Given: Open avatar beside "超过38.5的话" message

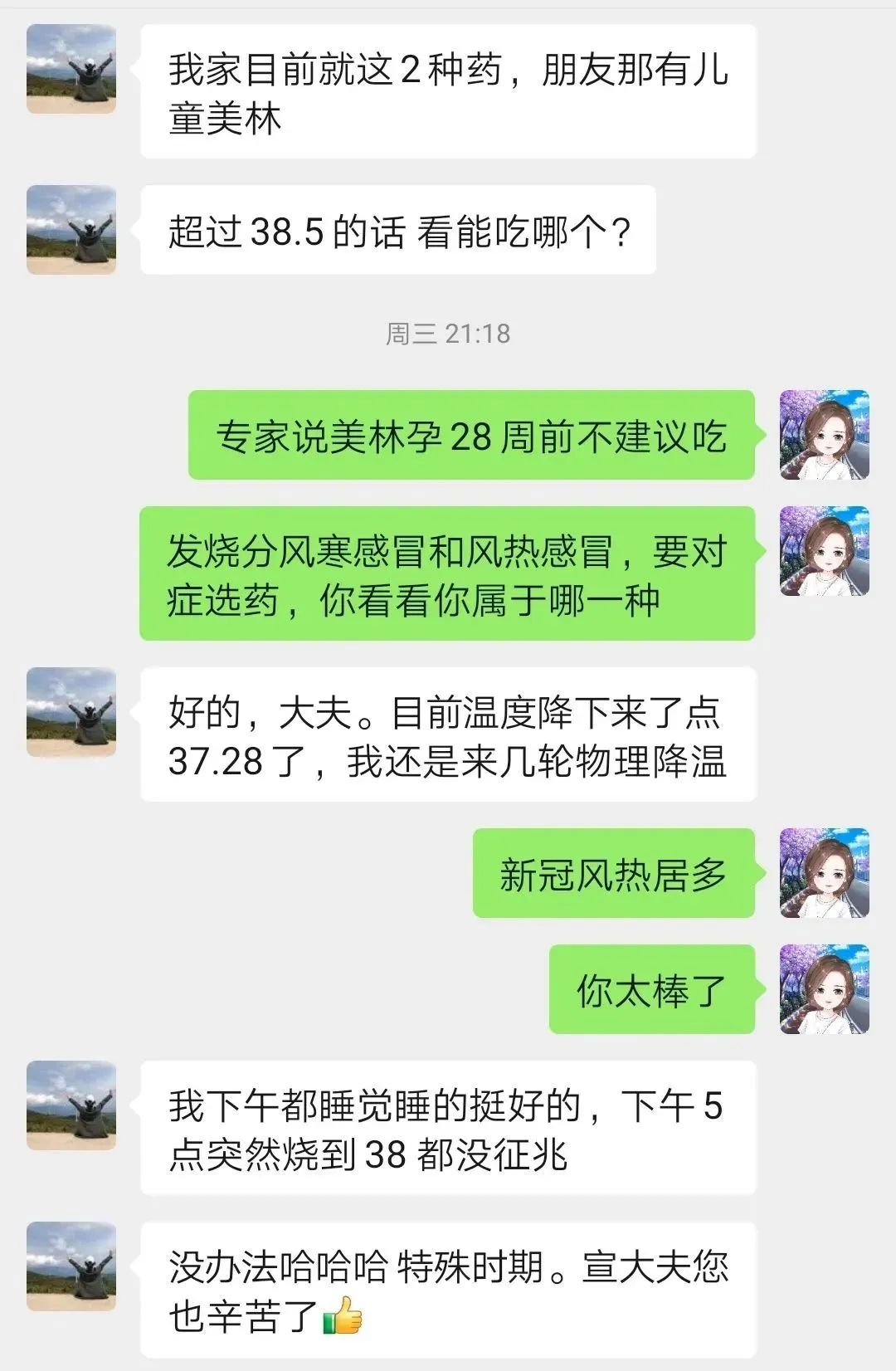Looking at the screenshot, I should click(71, 230).
